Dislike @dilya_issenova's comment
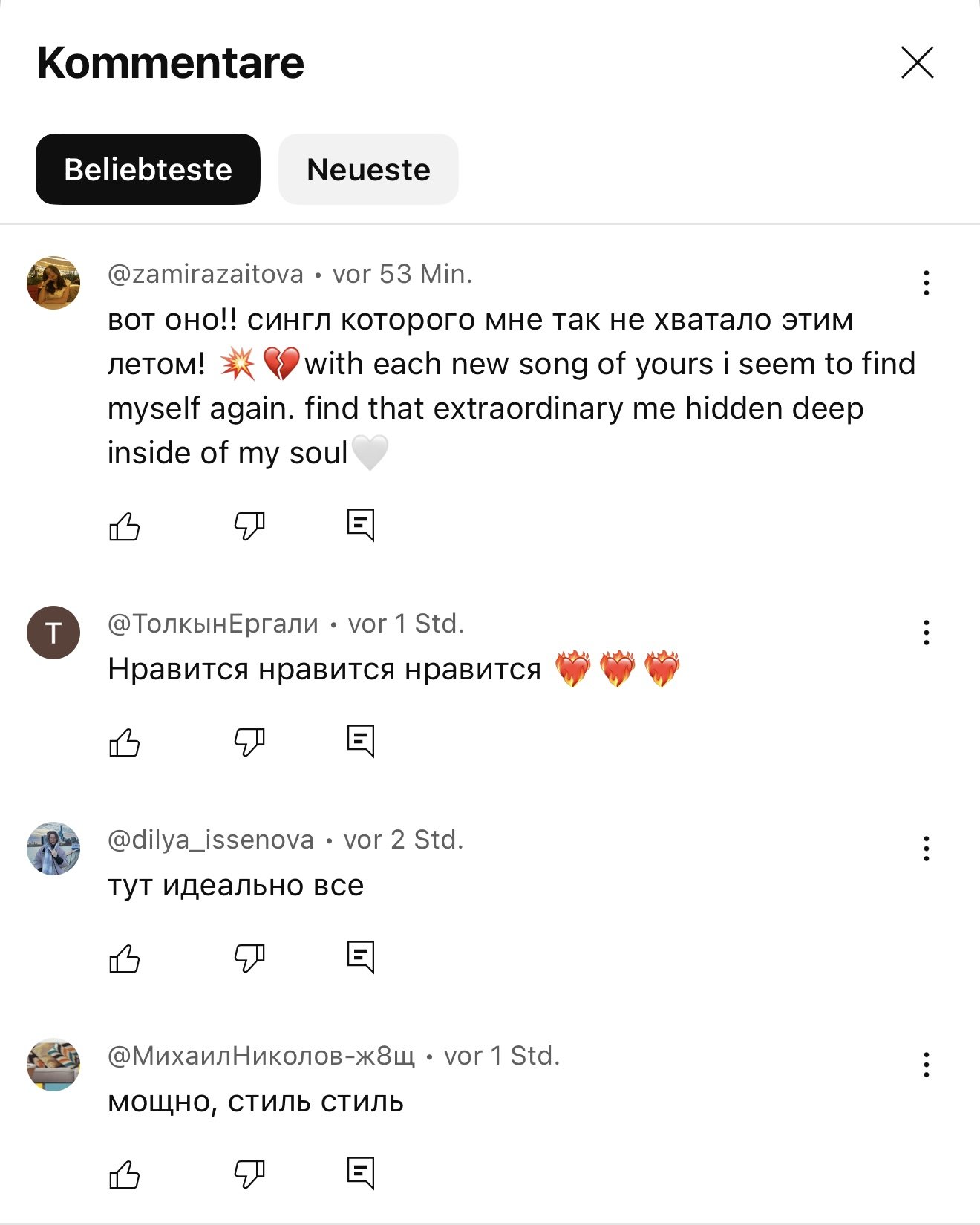The image size is (980, 1225). coord(249,958)
